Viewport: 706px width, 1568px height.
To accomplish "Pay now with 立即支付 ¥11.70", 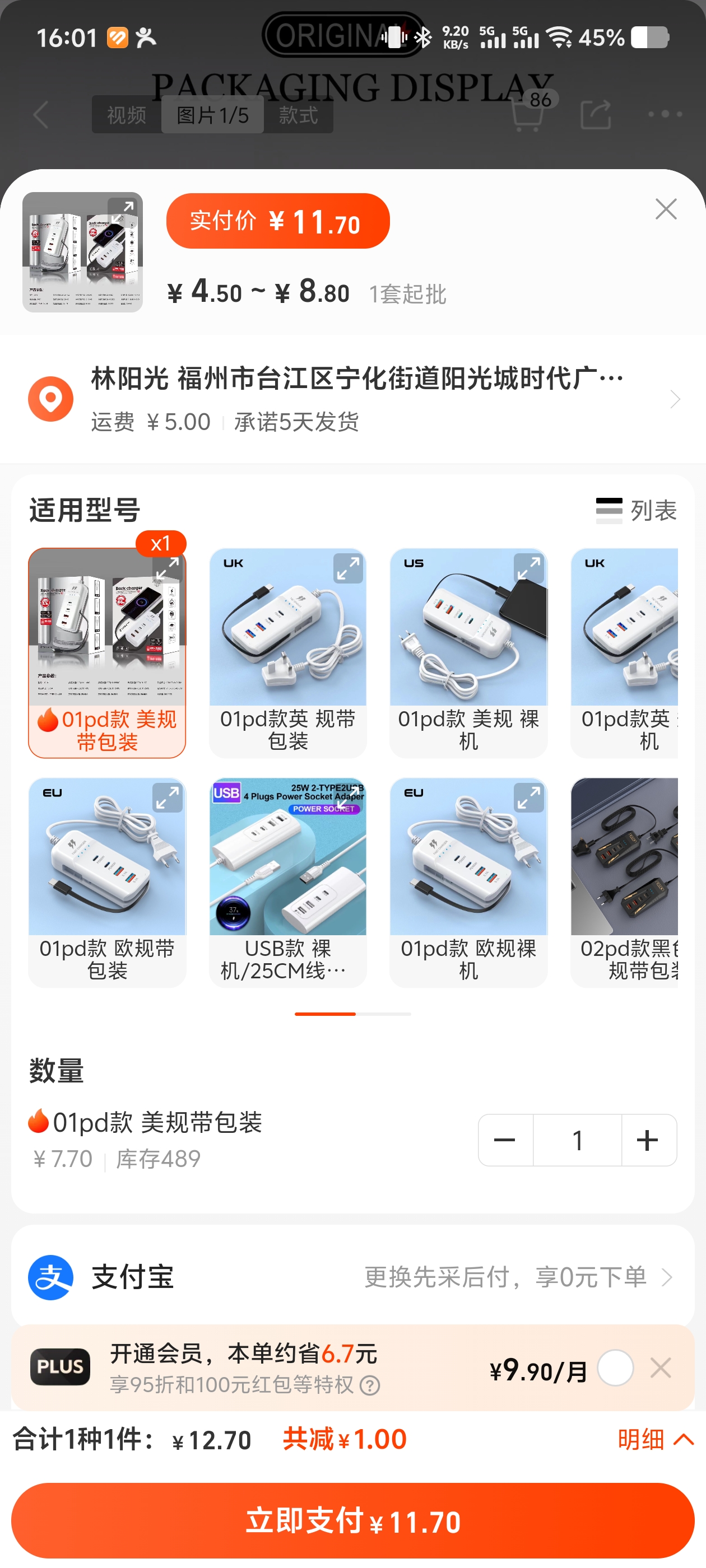I will click(x=354, y=1520).
